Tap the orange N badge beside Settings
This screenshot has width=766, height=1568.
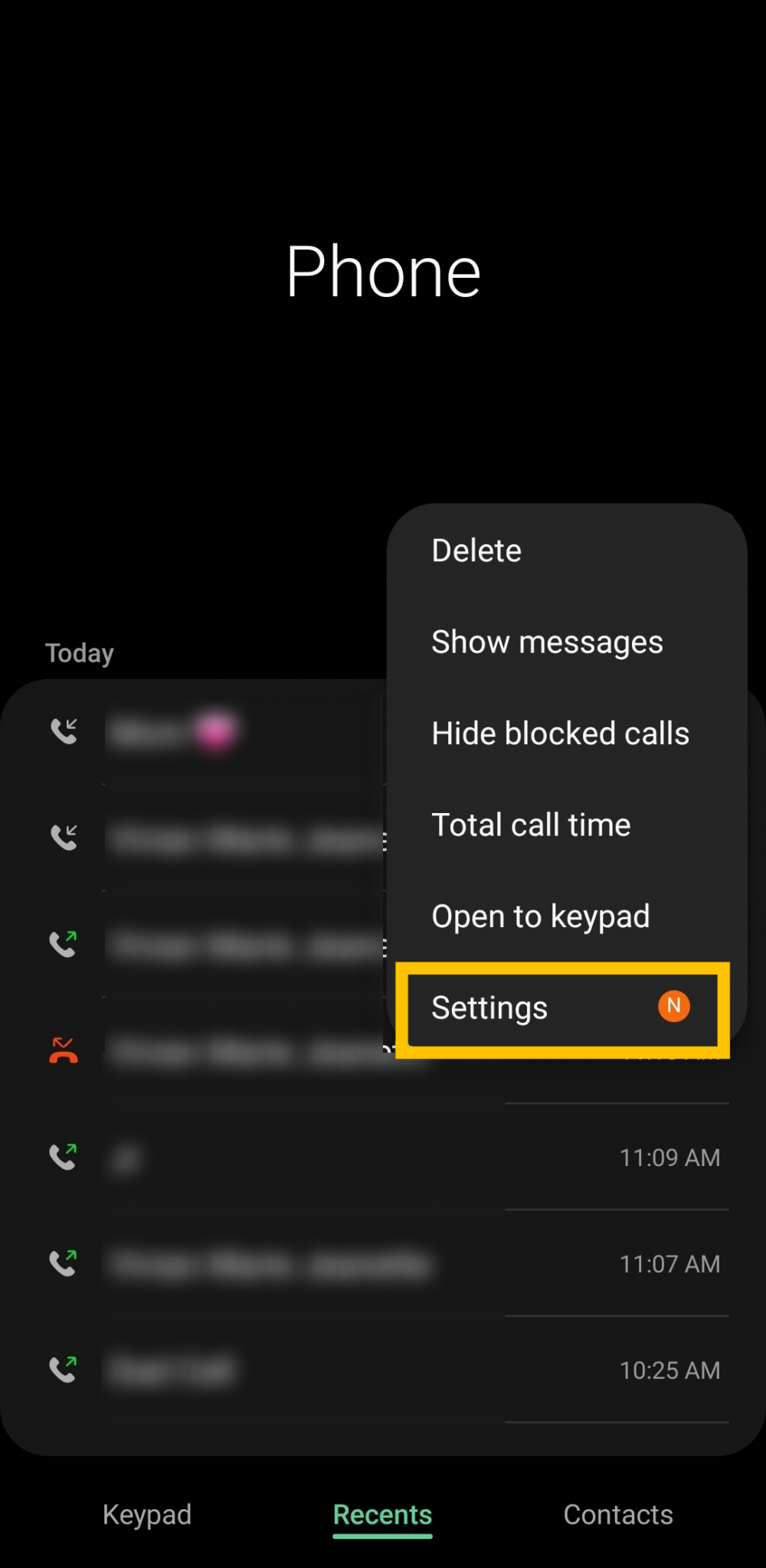(673, 1007)
